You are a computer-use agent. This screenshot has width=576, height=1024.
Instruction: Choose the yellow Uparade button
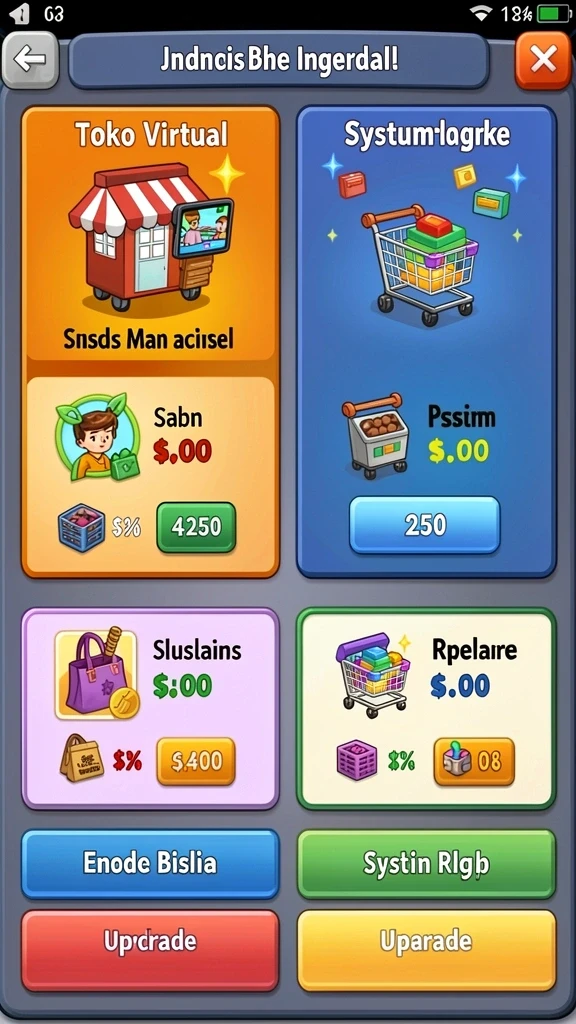[426, 941]
